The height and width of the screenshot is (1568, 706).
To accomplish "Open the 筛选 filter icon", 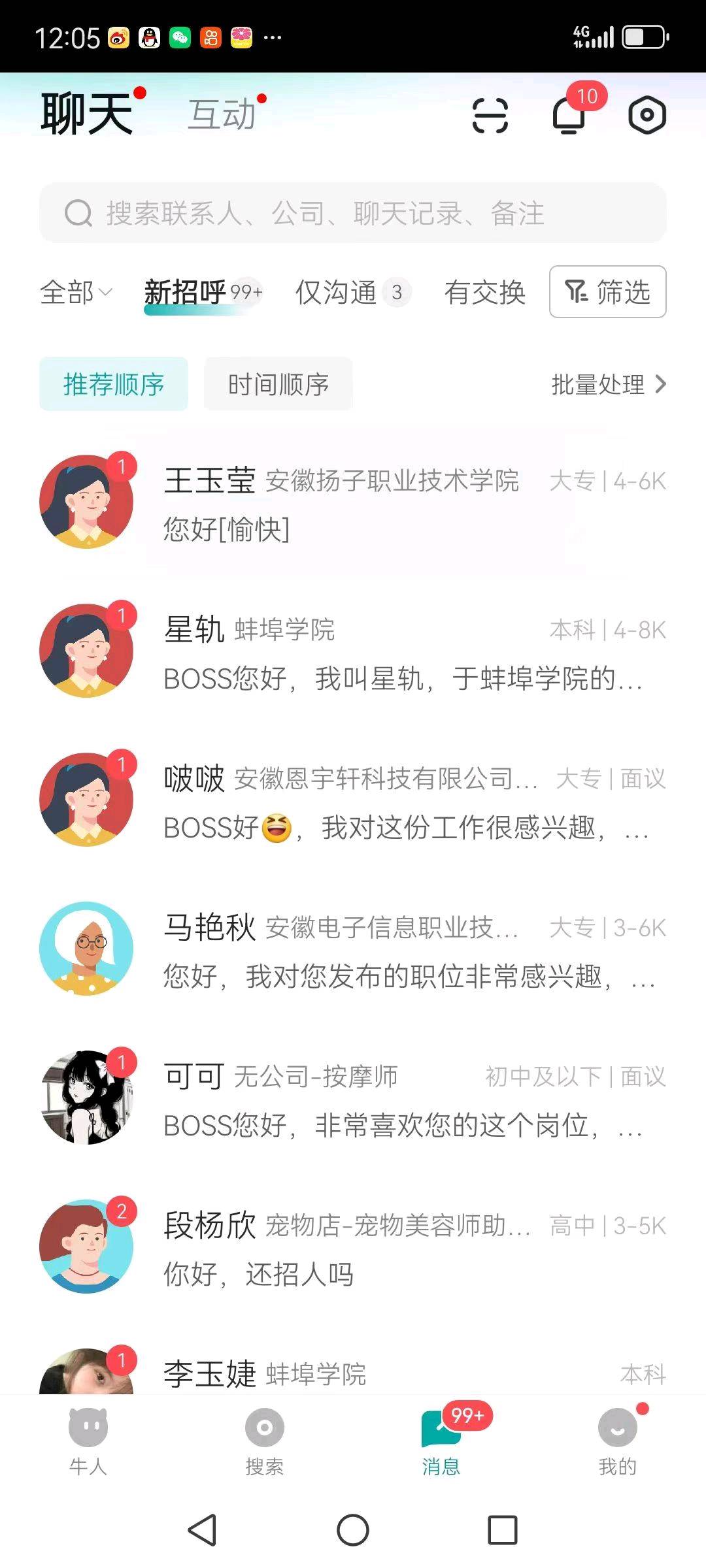I will tap(607, 293).
